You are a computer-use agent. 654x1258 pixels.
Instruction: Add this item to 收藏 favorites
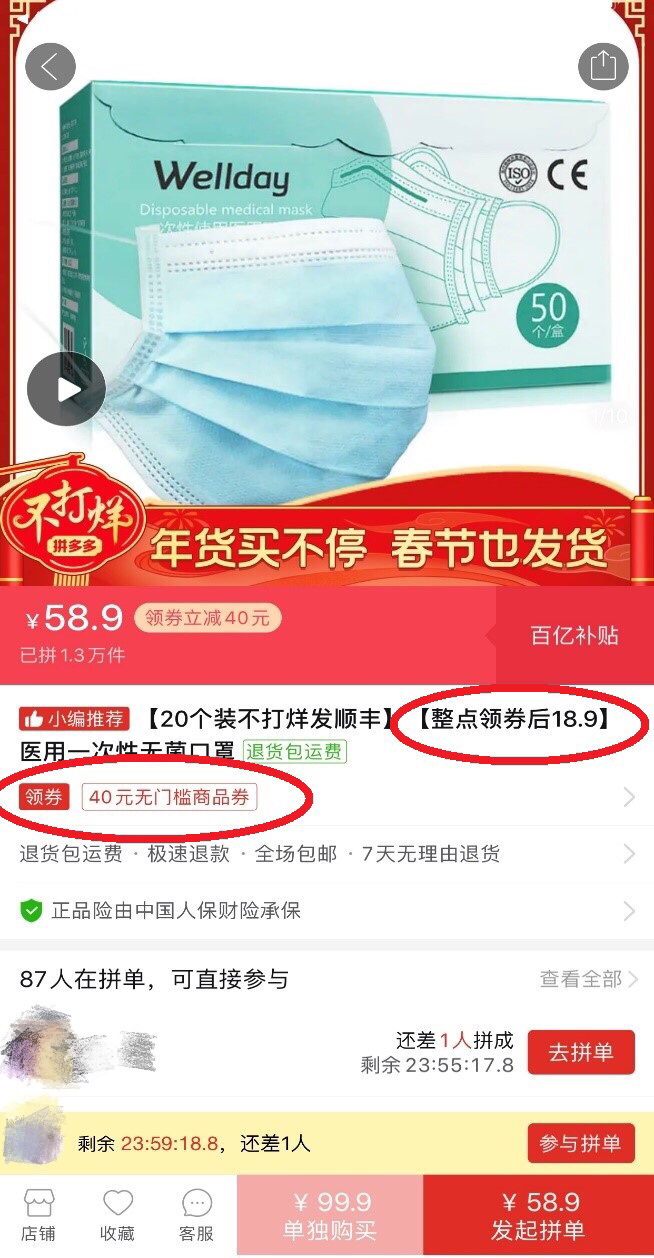coord(118,1215)
